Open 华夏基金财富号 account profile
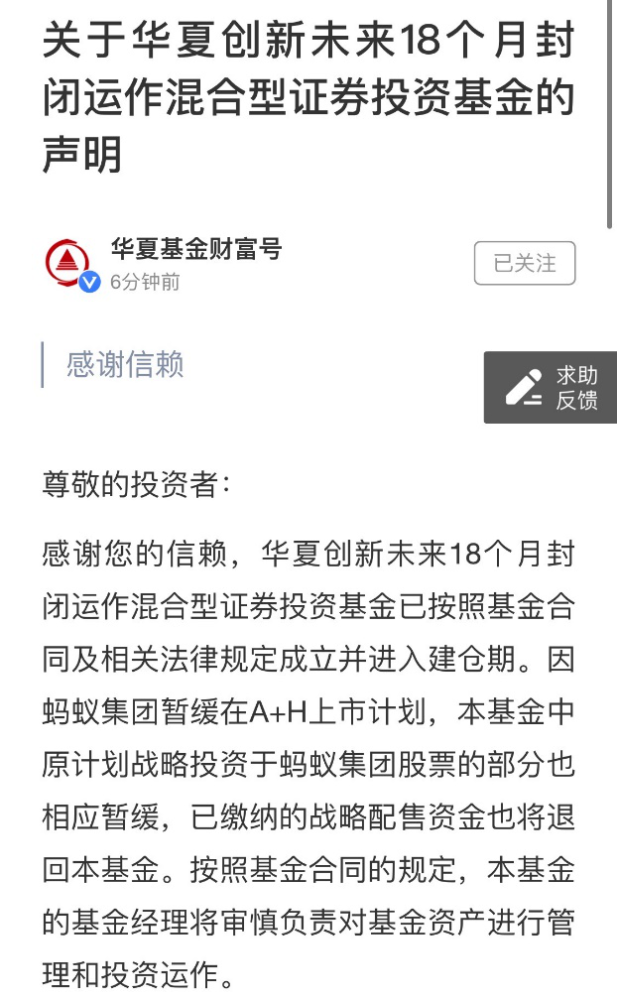This screenshot has height=1000, width=617. (195, 249)
